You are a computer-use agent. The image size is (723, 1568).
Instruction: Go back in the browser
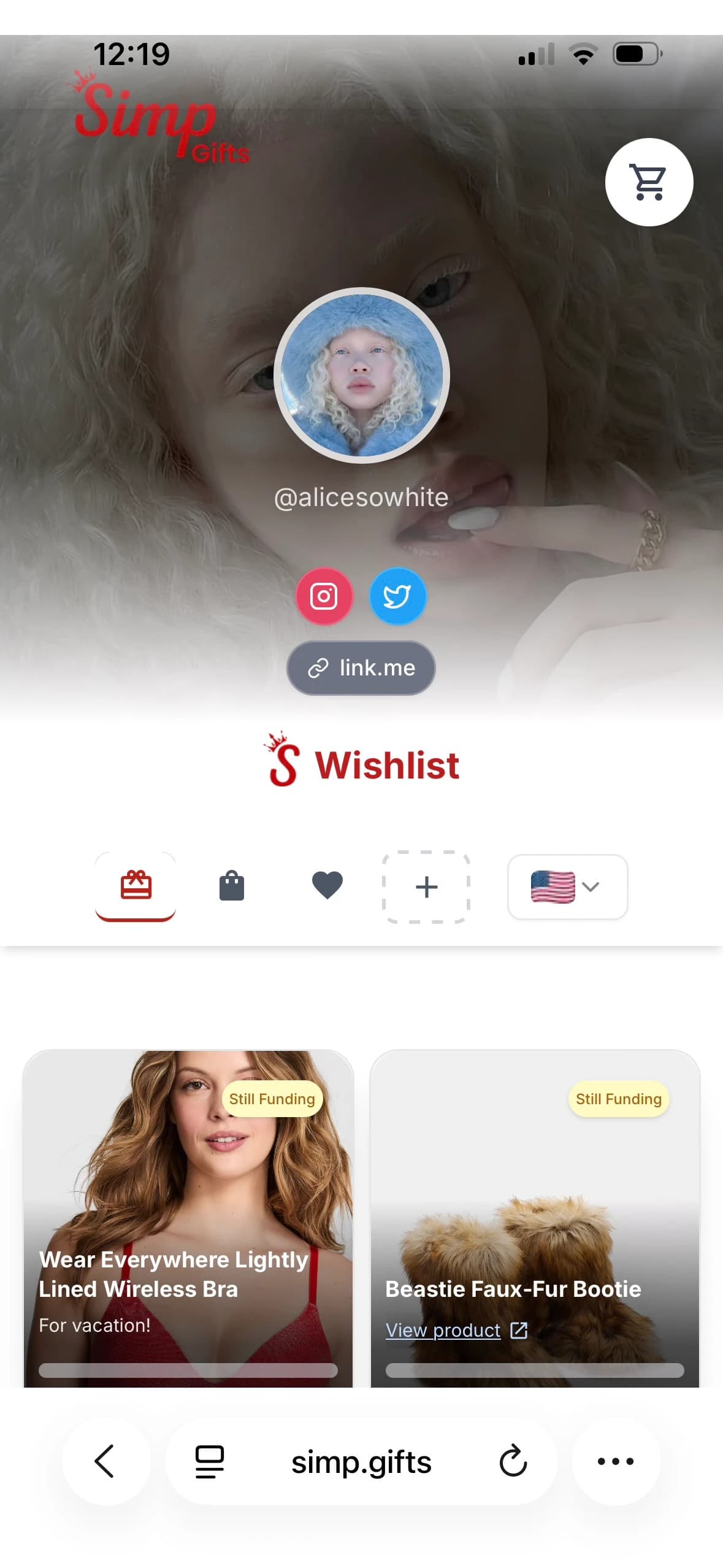pyautogui.click(x=105, y=1461)
